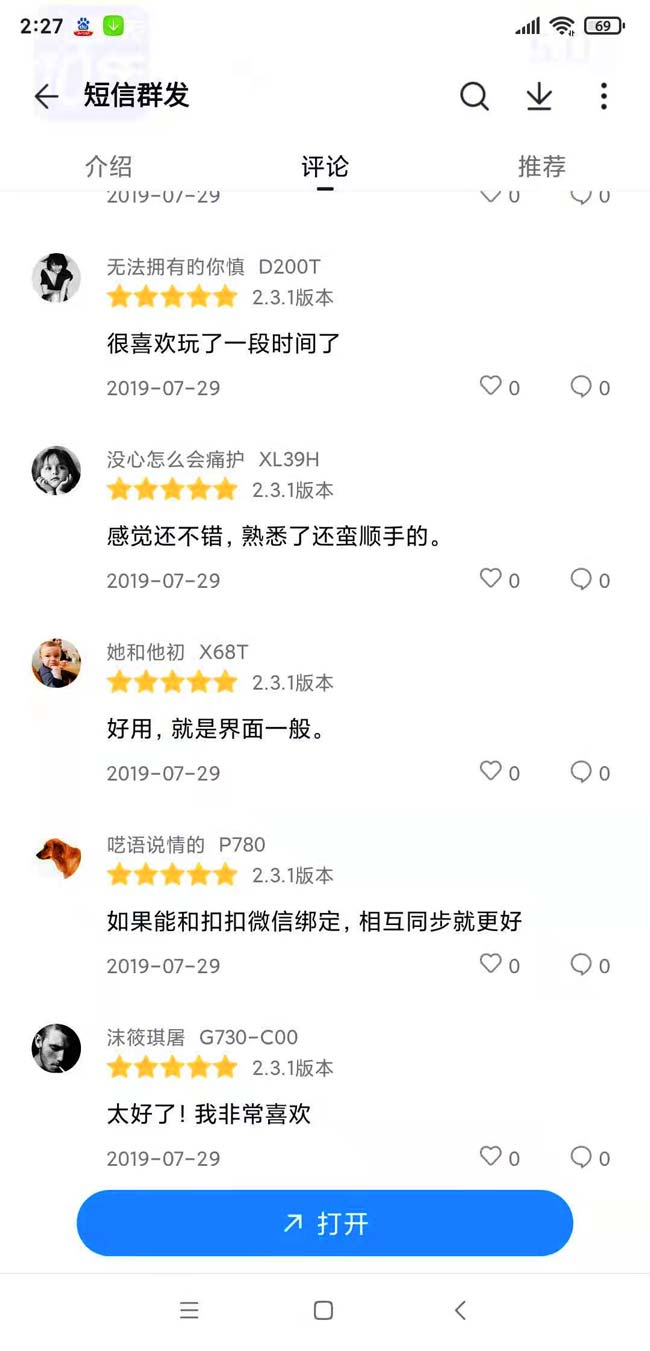650x1351 pixels.
Task: Like the review by 沫筱琪屠
Action: [x=491, y=1157]
